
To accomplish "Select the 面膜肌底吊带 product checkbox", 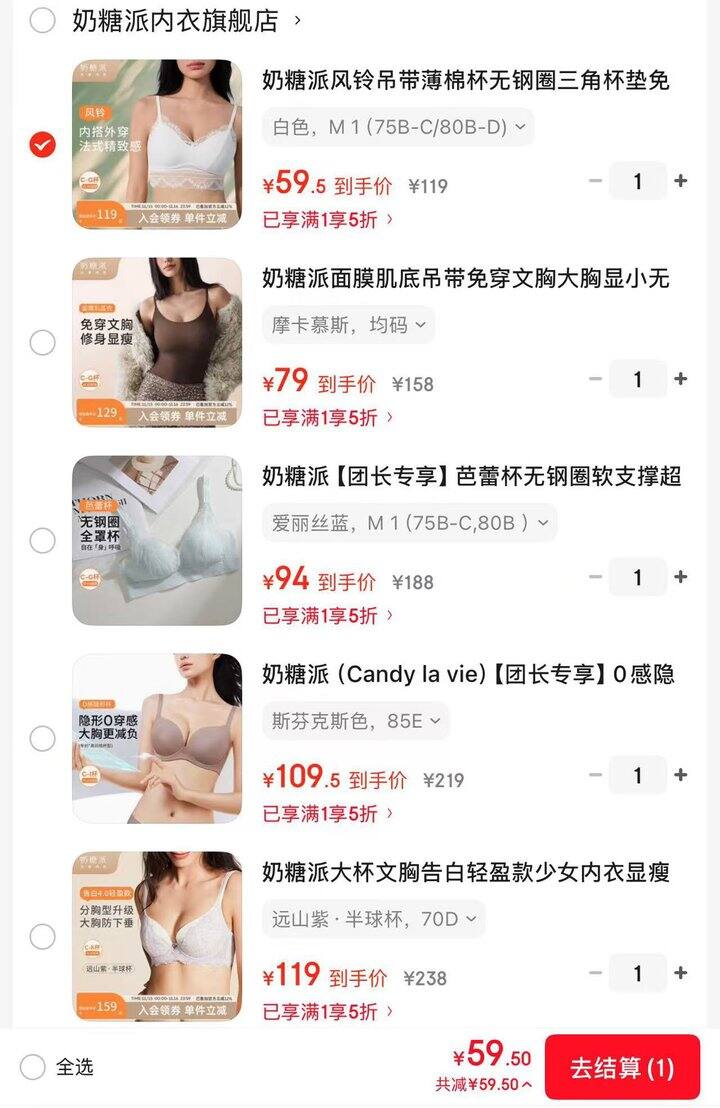I will click(41, 342).
